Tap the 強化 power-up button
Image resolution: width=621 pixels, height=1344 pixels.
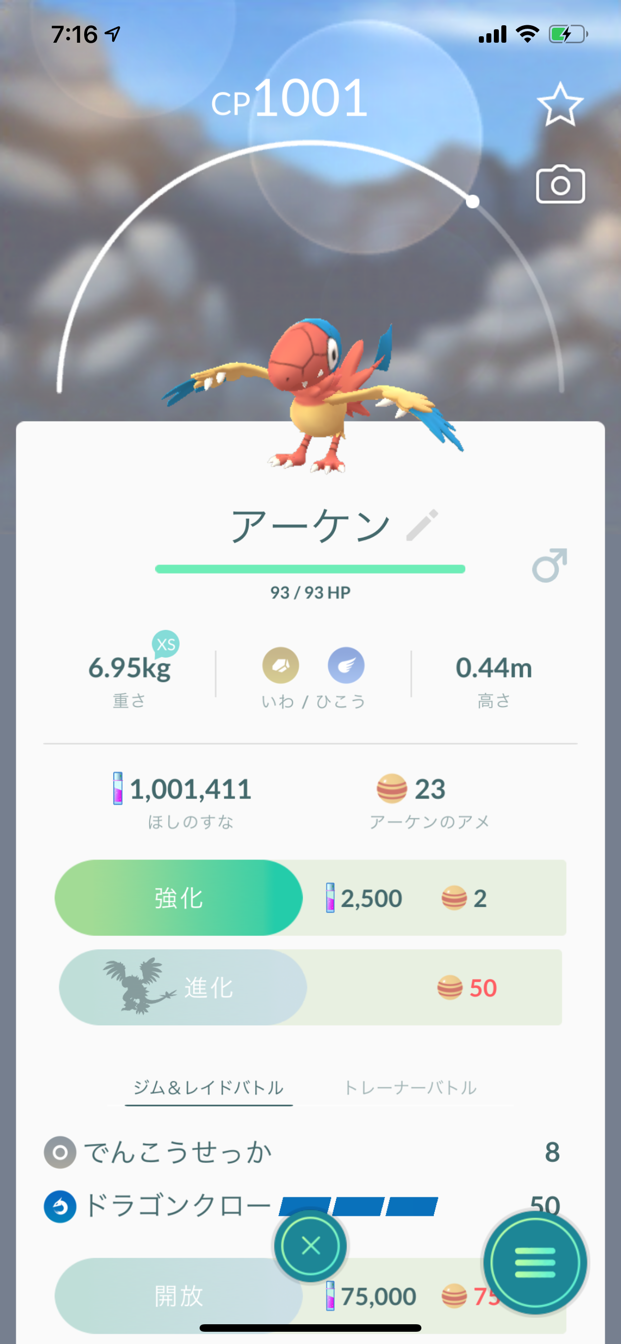coord(179,898)
